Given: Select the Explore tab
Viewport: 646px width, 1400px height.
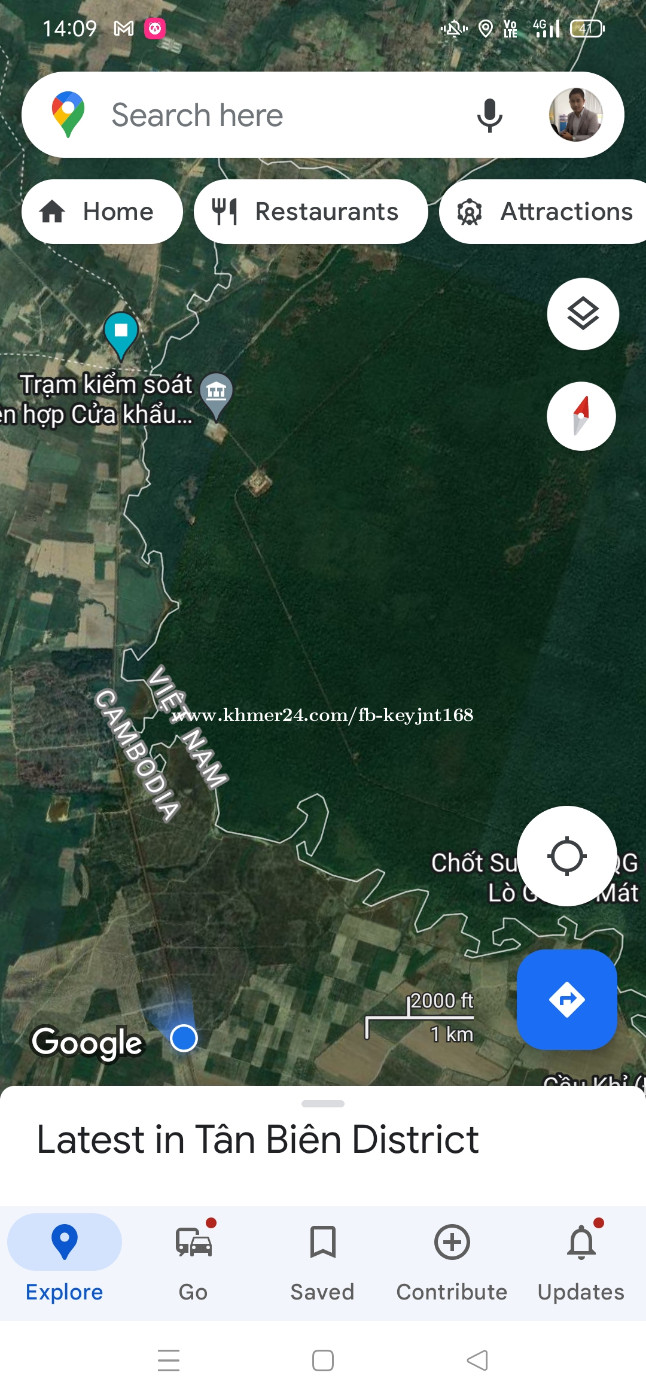Looking at the screenshot, I should pos(64,1262).
